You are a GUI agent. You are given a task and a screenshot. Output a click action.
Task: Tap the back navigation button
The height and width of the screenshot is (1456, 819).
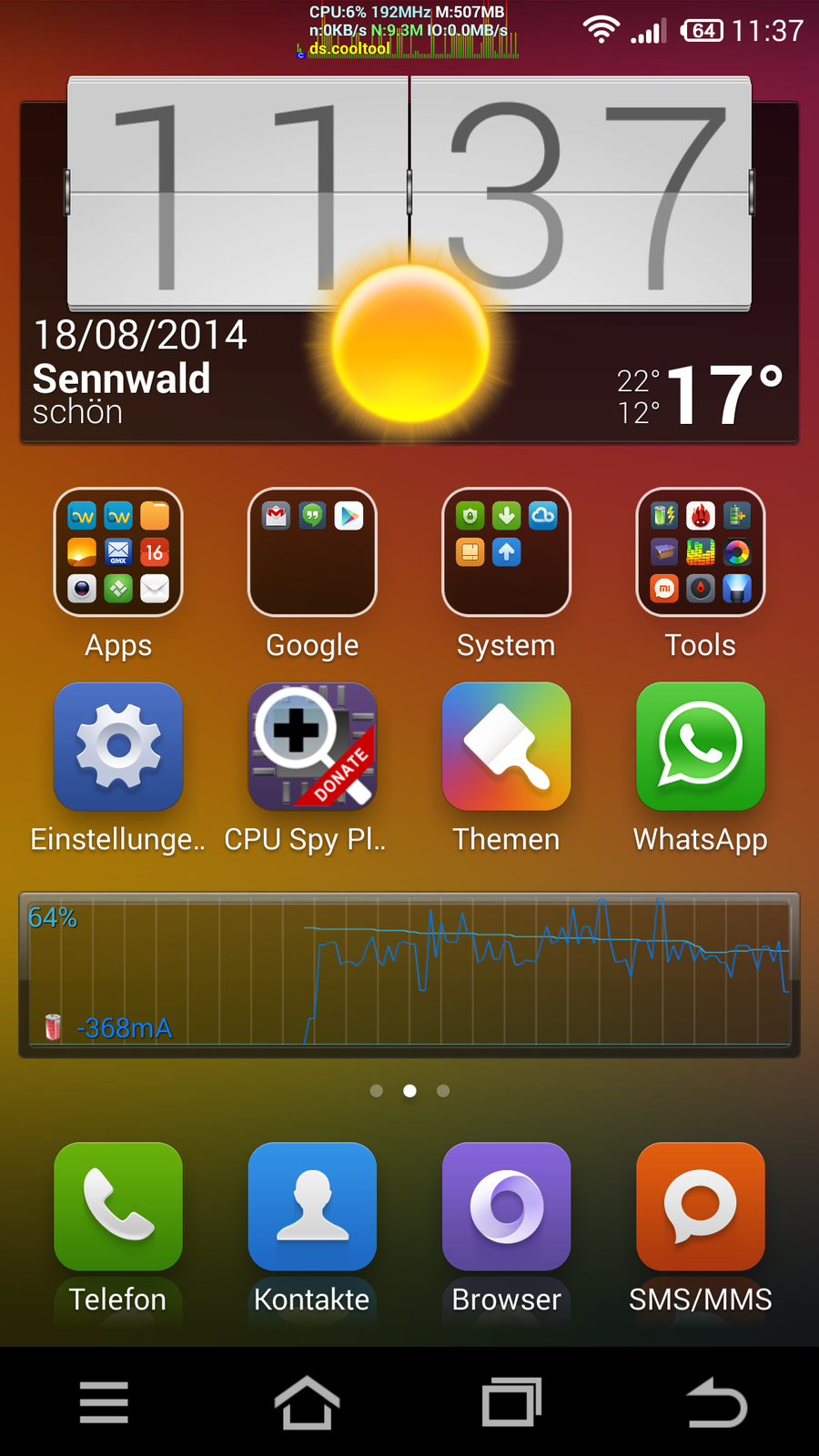click(x=716, y=1402)
